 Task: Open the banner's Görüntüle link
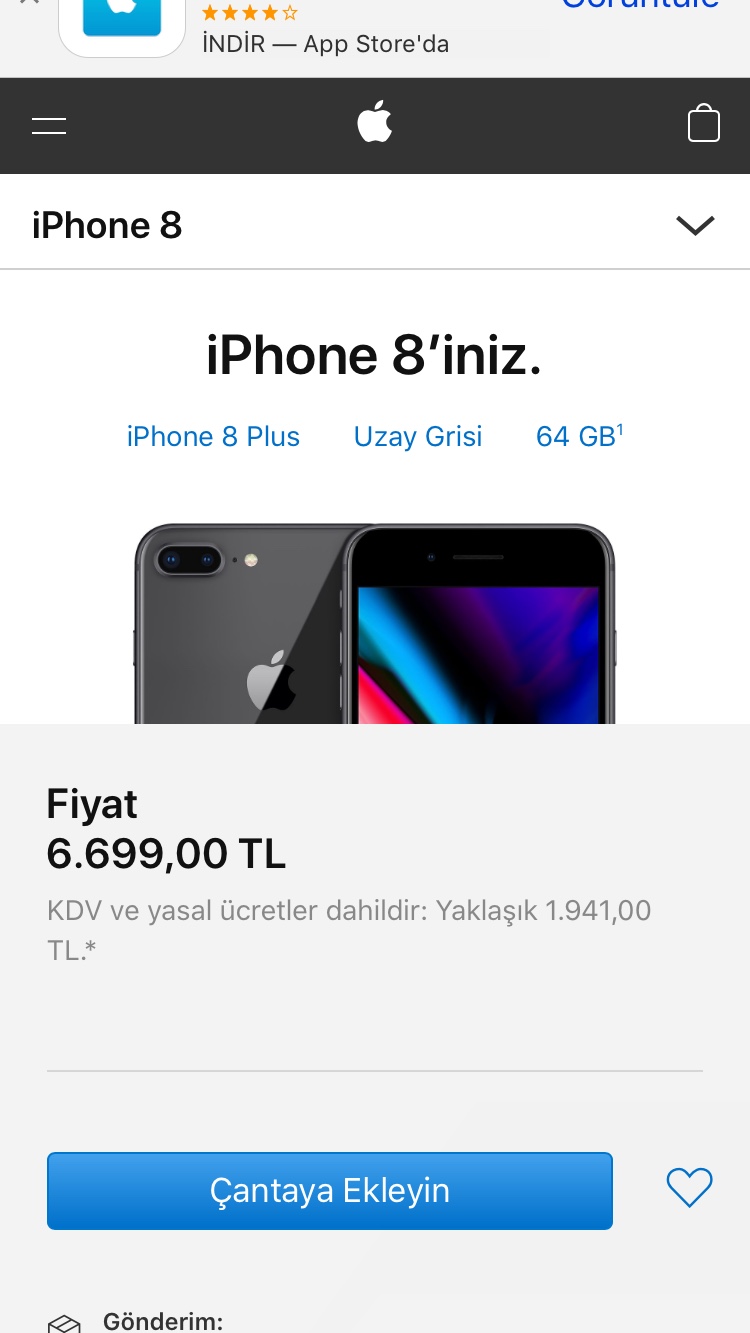point(640,3)
